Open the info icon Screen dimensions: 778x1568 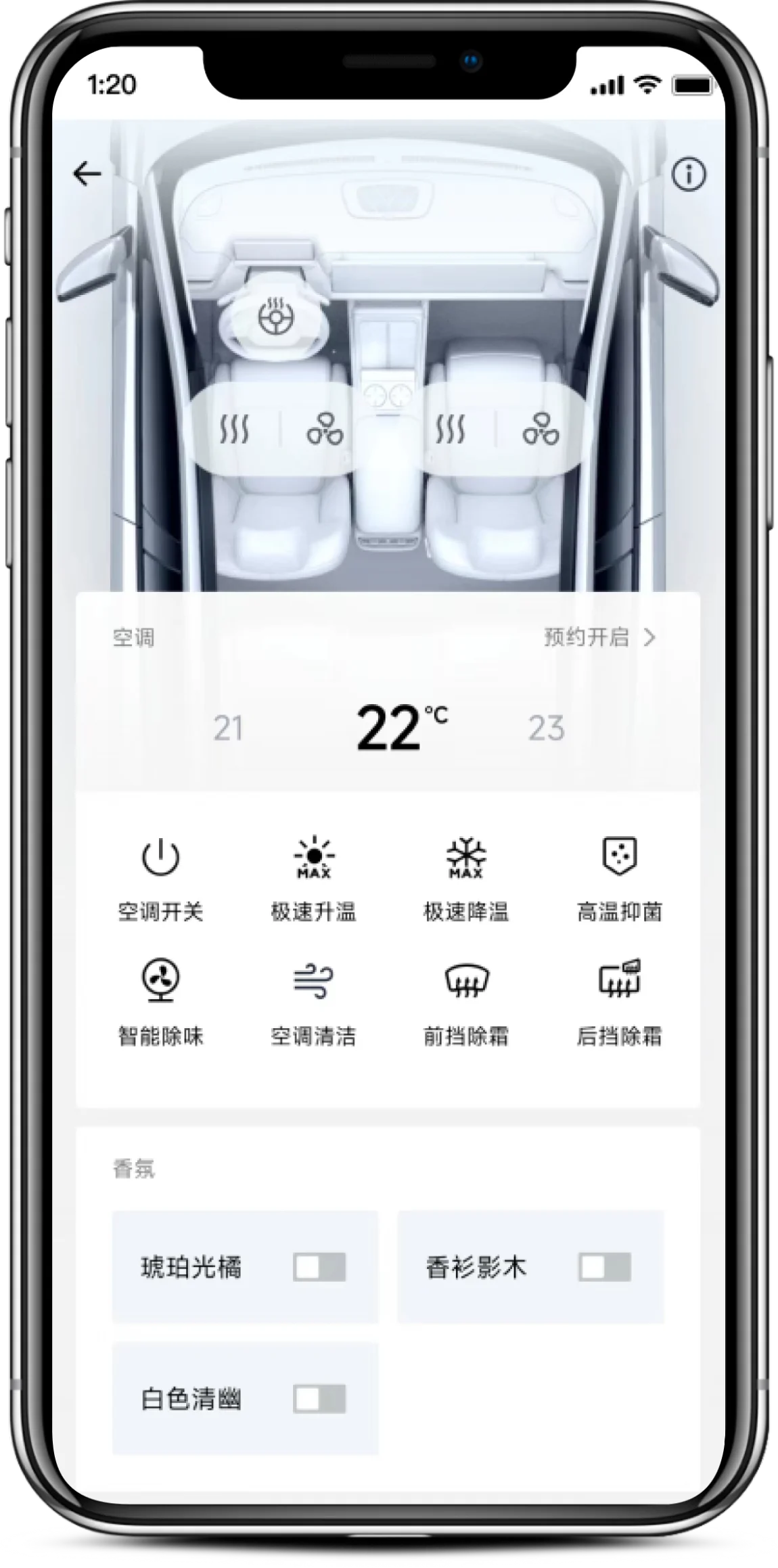click(x=688, y=175)
